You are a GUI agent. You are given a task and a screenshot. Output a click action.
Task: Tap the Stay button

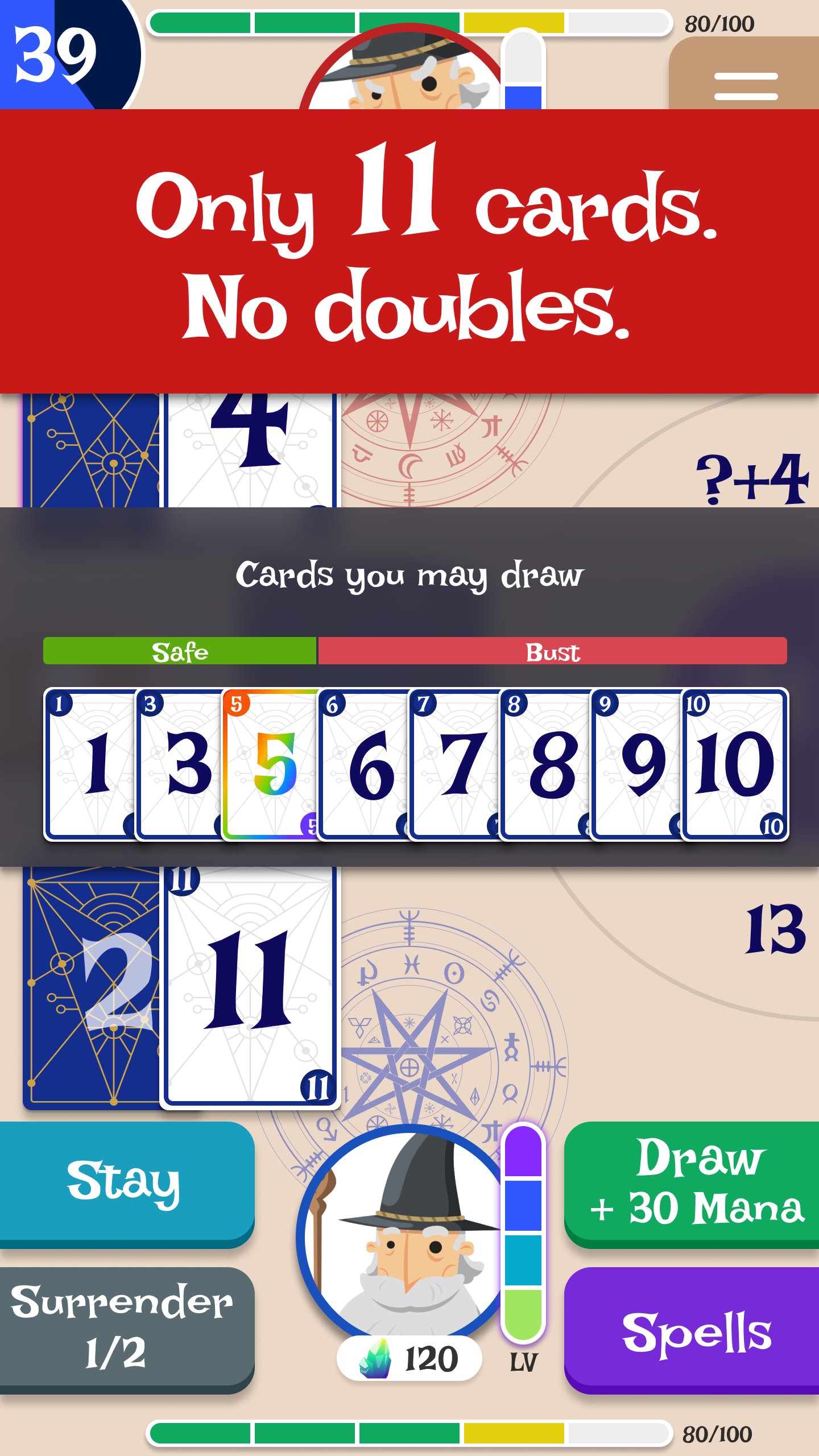pyautogui.click(x=125, y=1182)
